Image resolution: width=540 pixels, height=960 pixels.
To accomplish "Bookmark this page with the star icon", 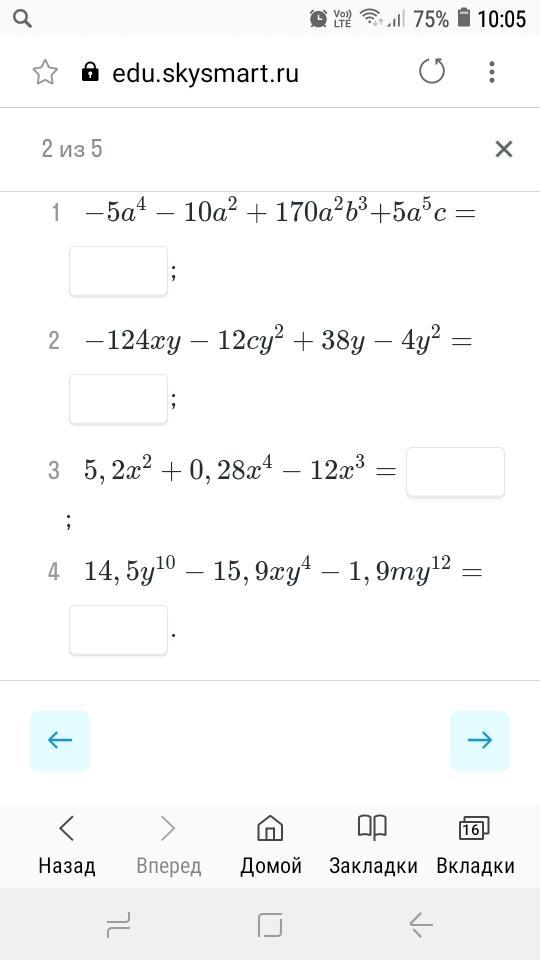I will point(45,73).
